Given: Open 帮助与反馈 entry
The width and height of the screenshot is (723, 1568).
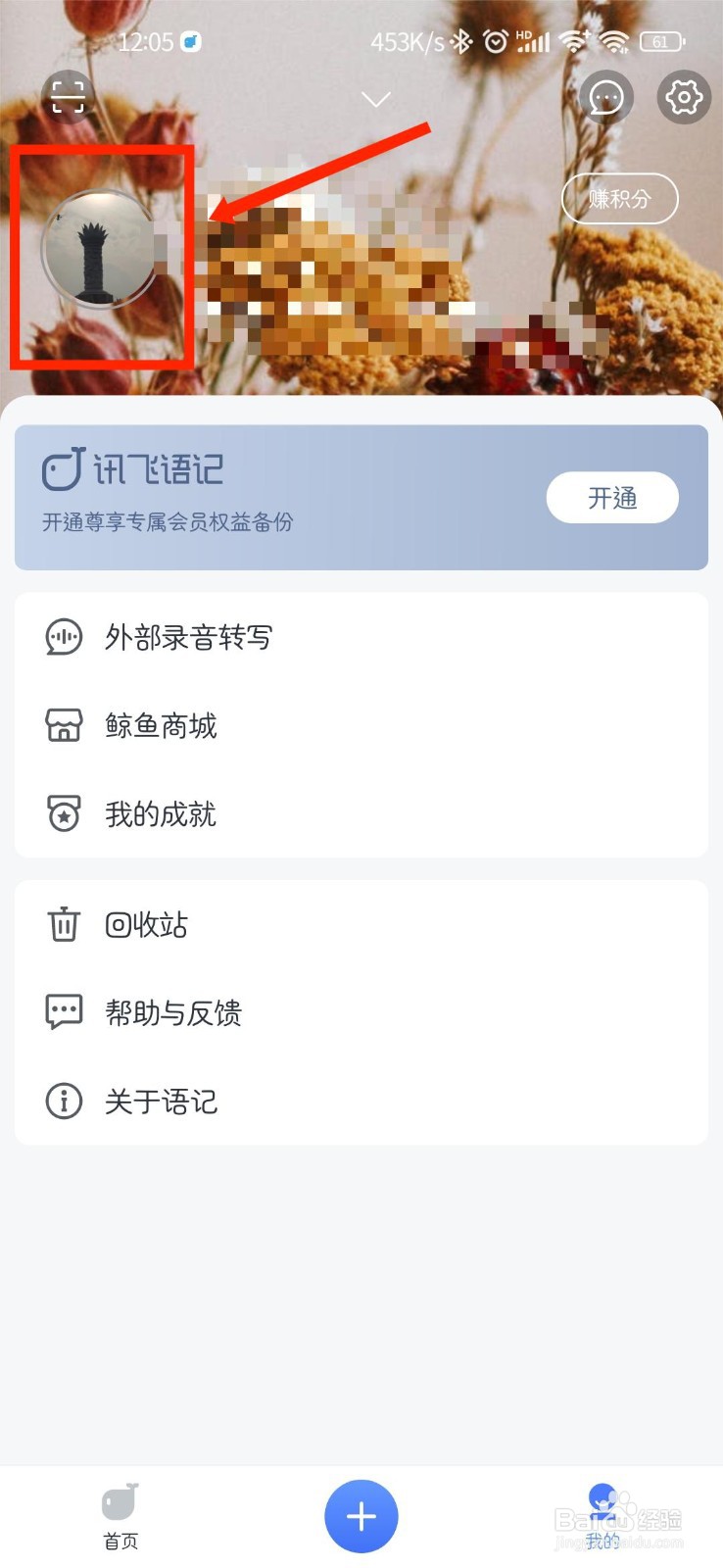Looking at the screenshot, I should click(173, 1012).
